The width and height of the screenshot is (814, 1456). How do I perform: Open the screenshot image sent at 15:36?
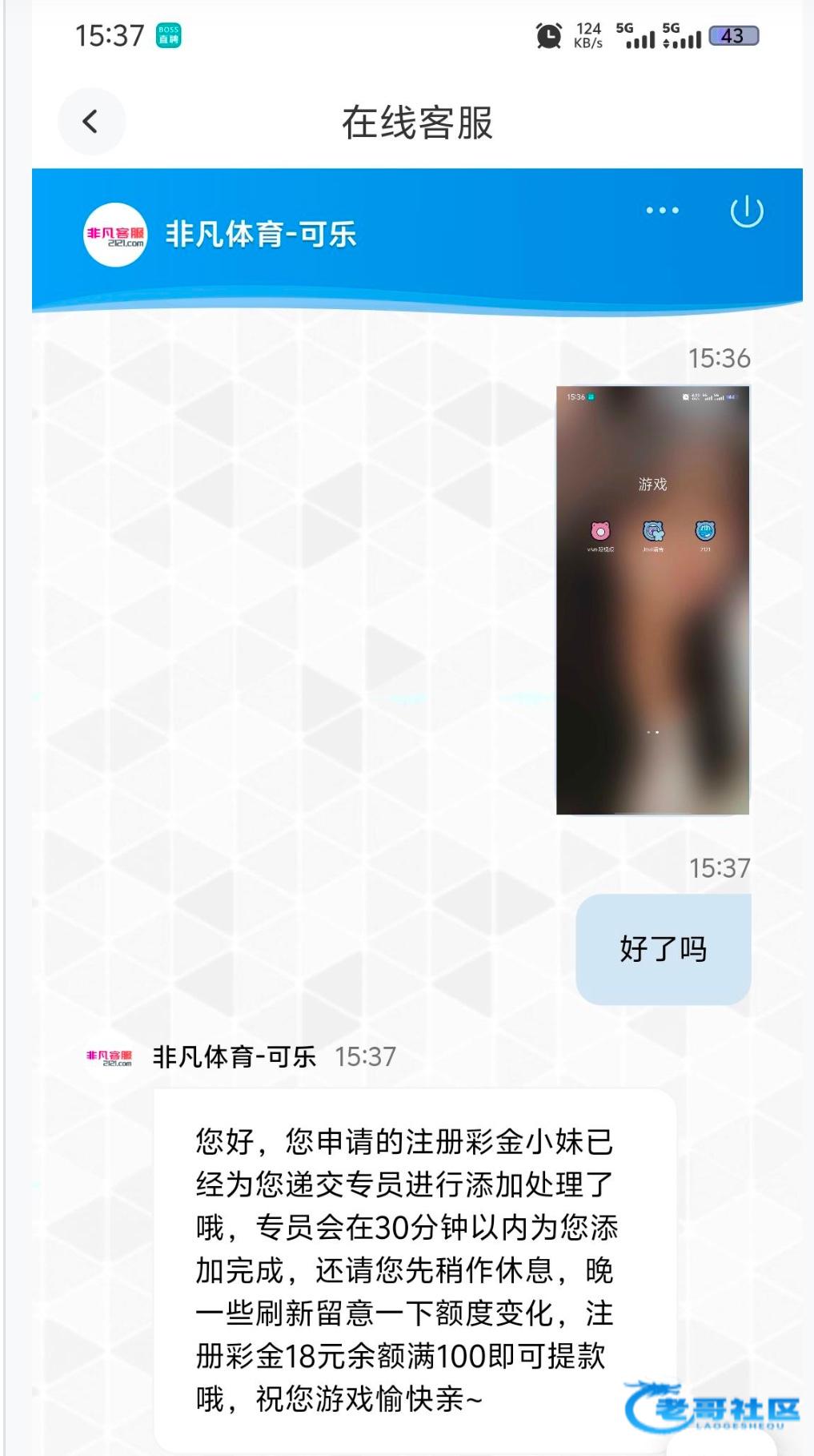click(x=652, y=600)
